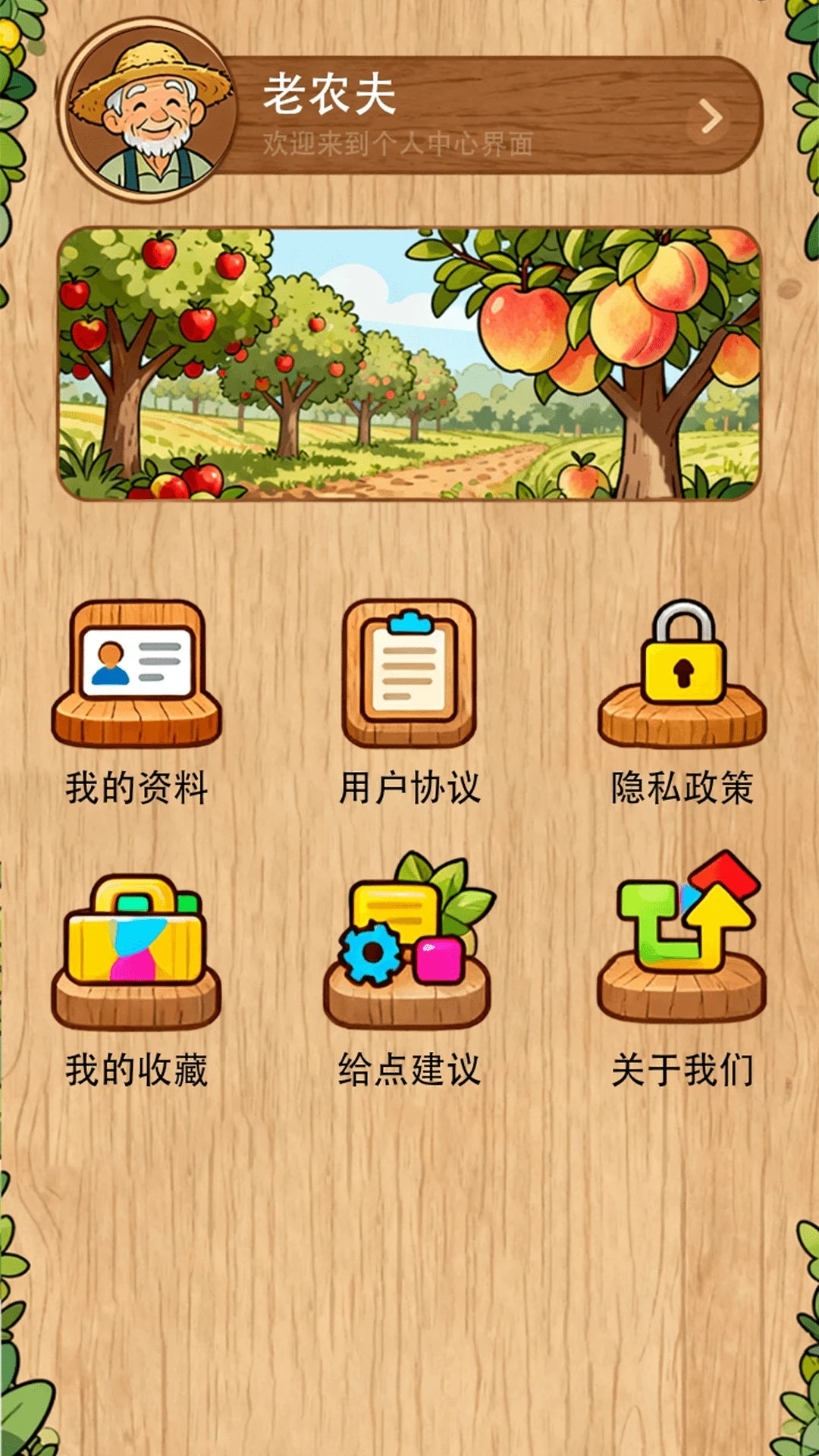The image size is (819, 1456).
Task: Tap the 我的资料 text label
Action: 136,789
